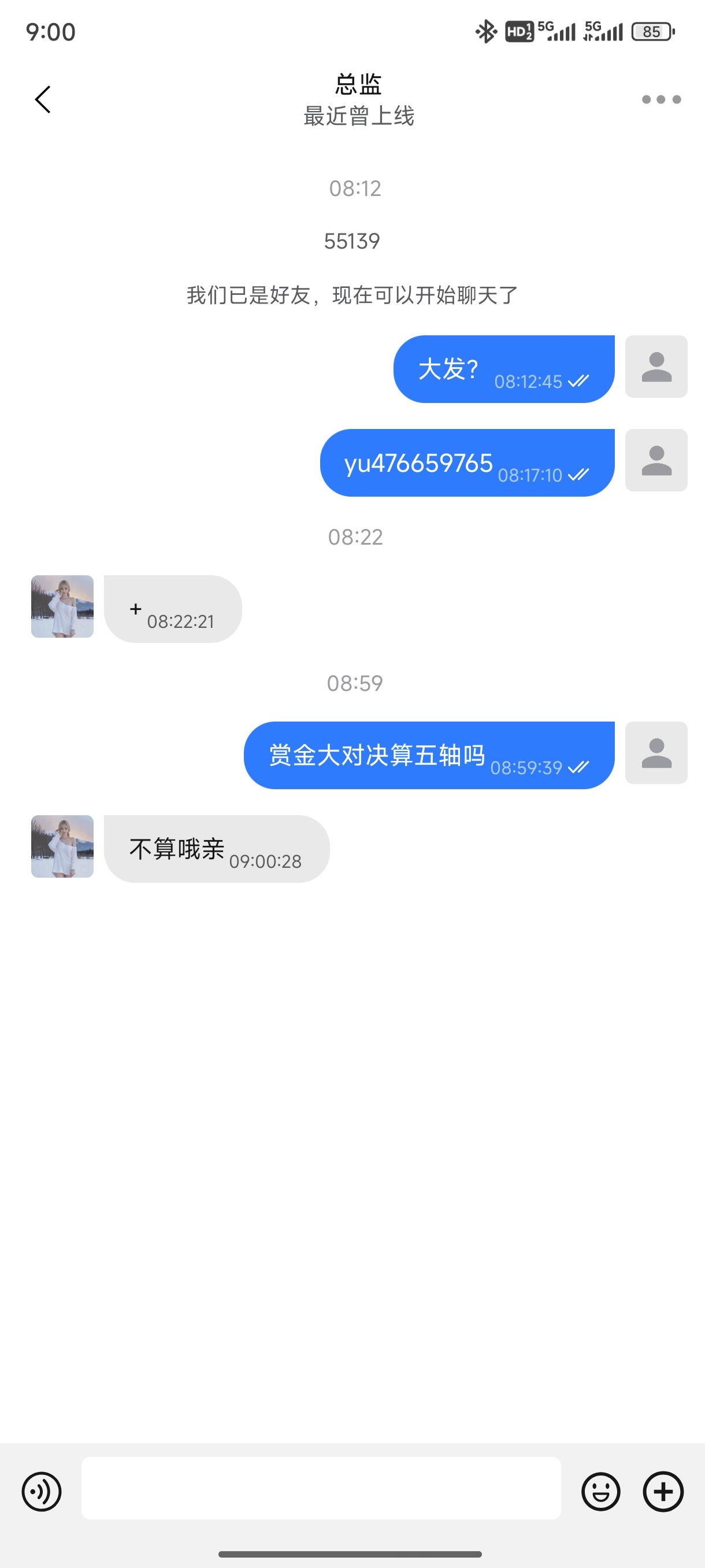705x1568 pixels.
Task: Open contact avatar beside the + message
Action: click(x=62, y=607)
